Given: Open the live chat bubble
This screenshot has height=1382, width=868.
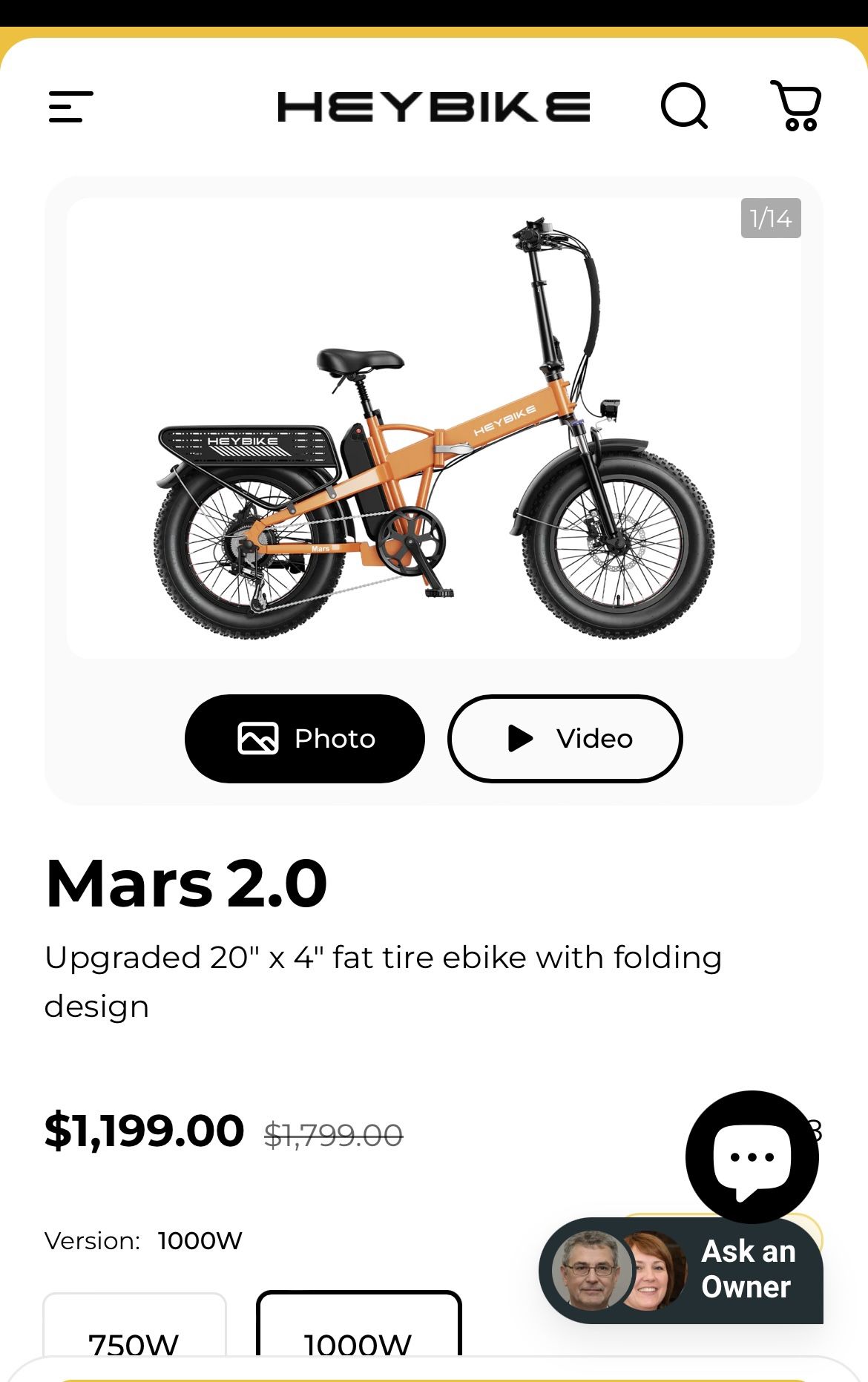Looking at the screenshot, I should pyautogui.click(x=752, y=1156).
